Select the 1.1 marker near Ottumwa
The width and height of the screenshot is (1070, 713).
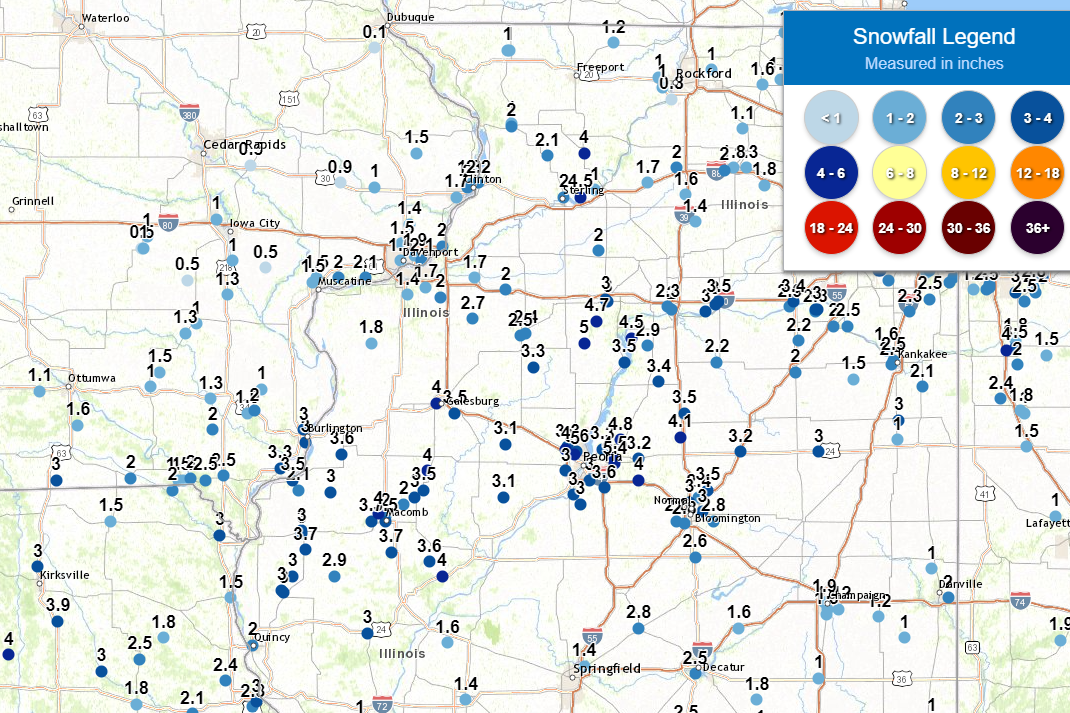(x=40, y=391)
